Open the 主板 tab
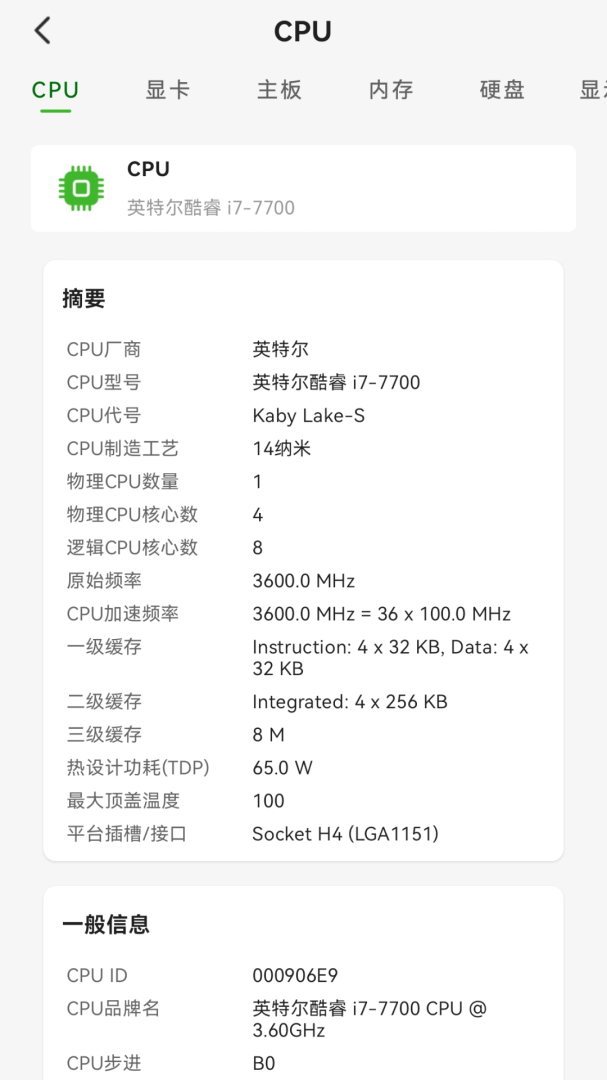The image size is (607, 1080). [279, 90]
